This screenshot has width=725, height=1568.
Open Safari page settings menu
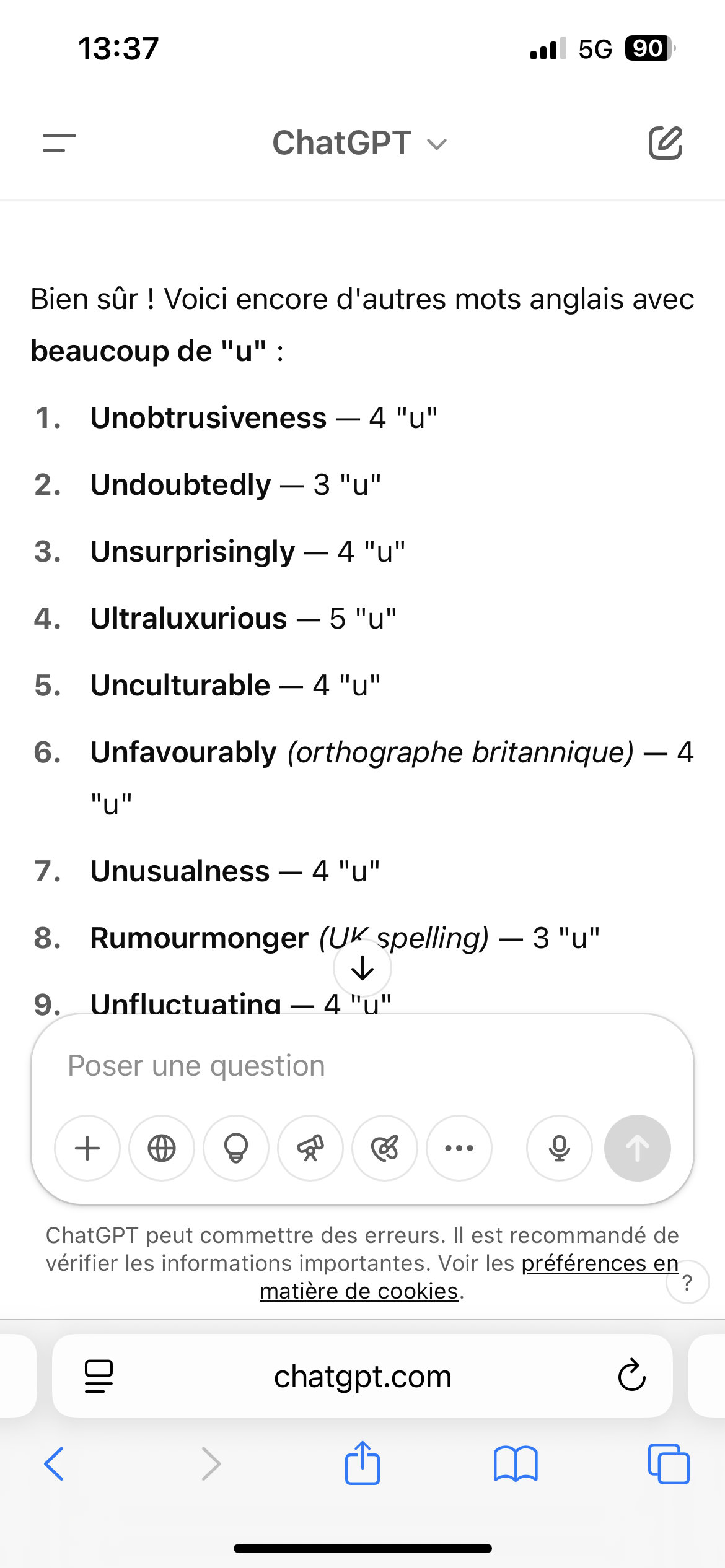[x=99, y=1376]
